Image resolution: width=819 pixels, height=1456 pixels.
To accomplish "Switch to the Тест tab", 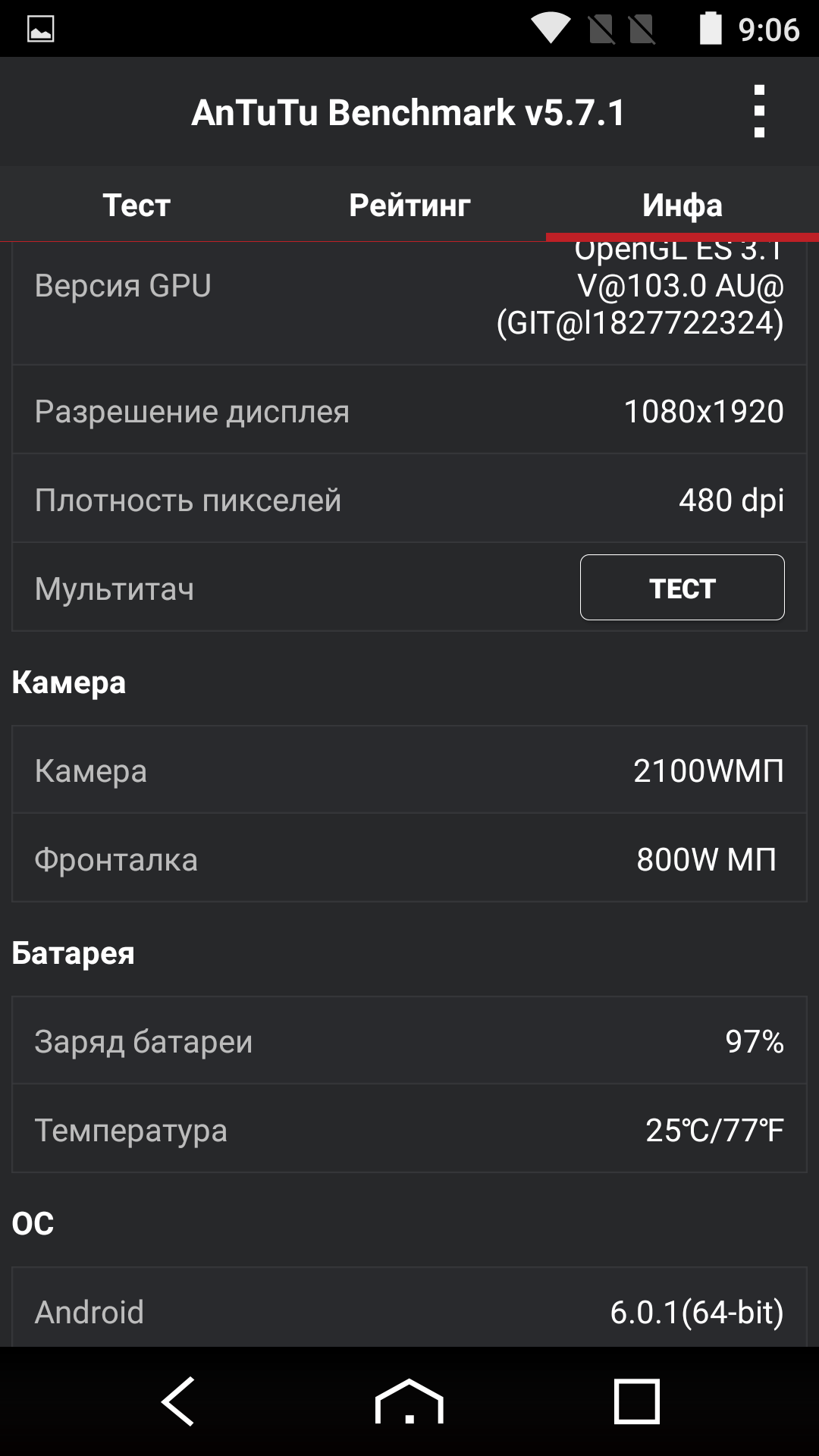I will 136,205.
